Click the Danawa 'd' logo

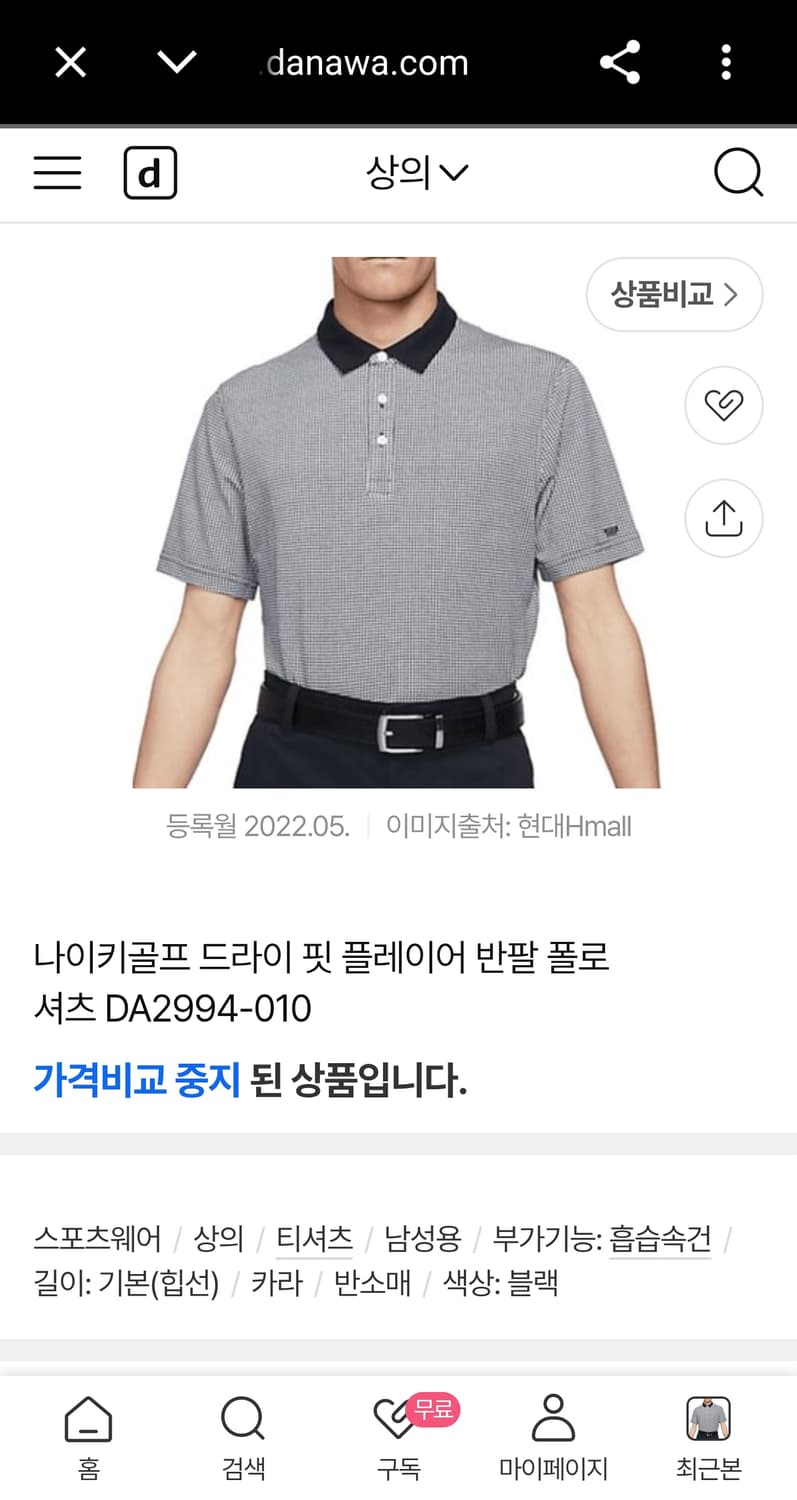150,172
